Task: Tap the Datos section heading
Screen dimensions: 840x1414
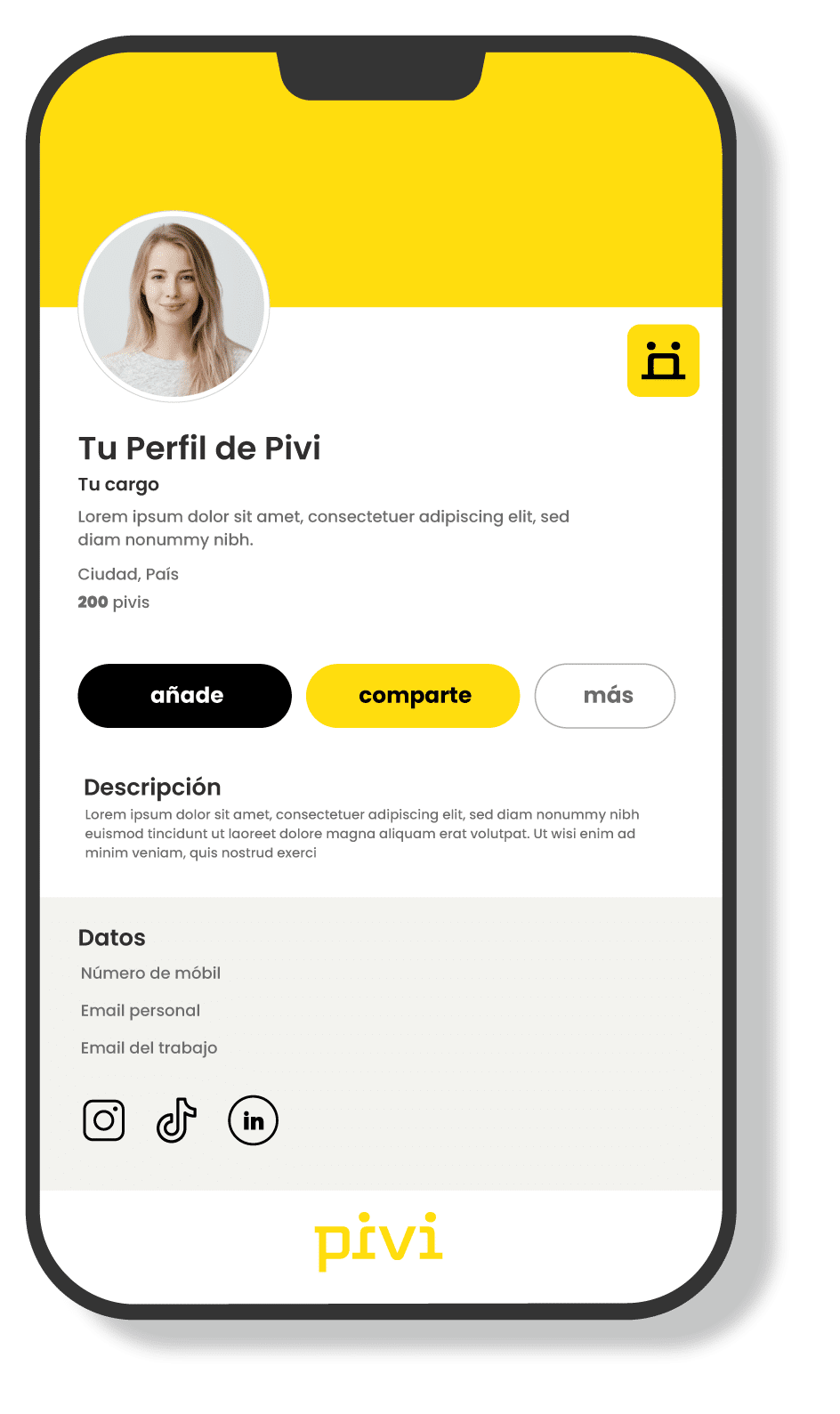Action: [112, 938]
